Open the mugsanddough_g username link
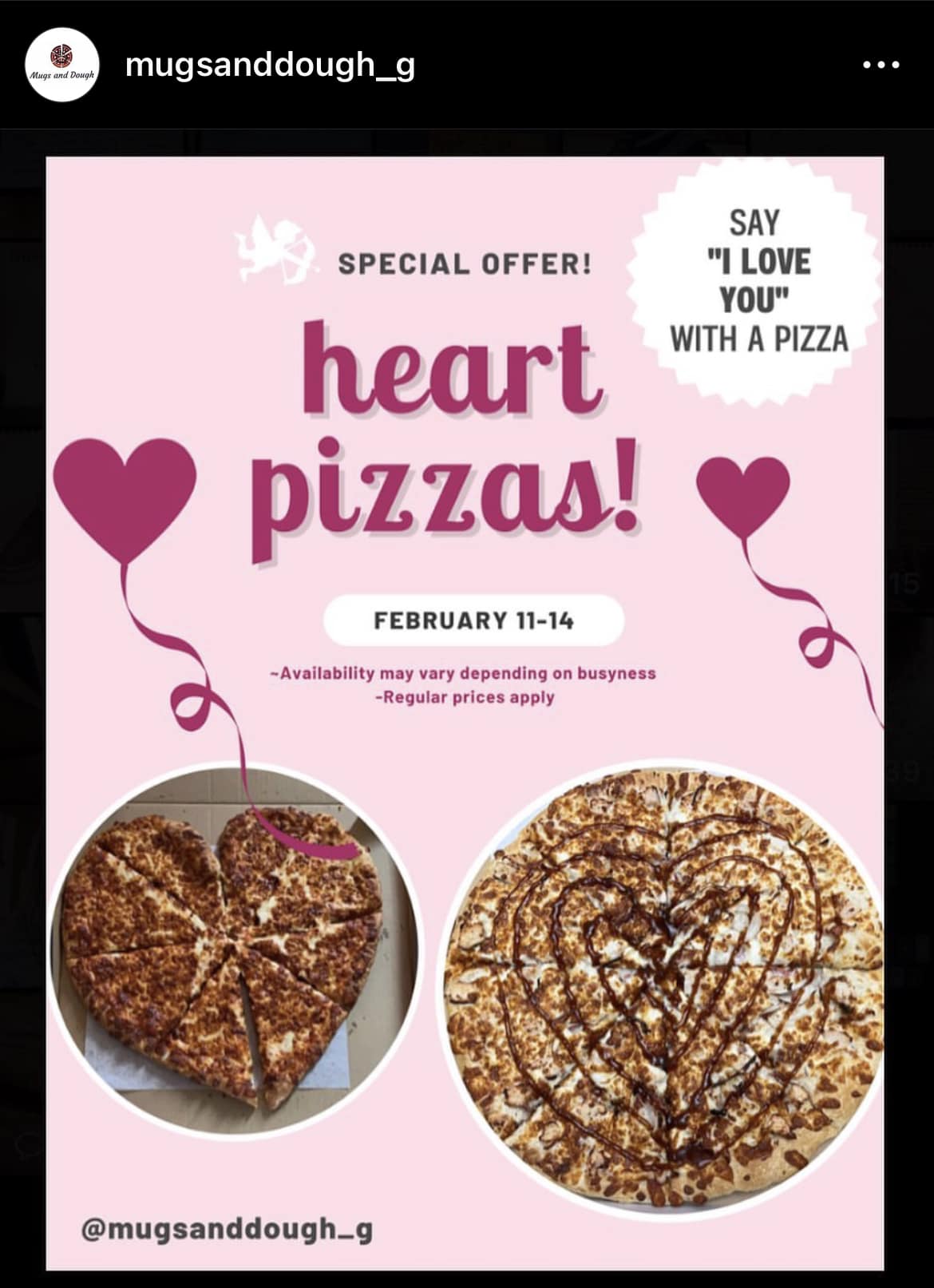Screen dimensions: 934x1288 (270, 65)
